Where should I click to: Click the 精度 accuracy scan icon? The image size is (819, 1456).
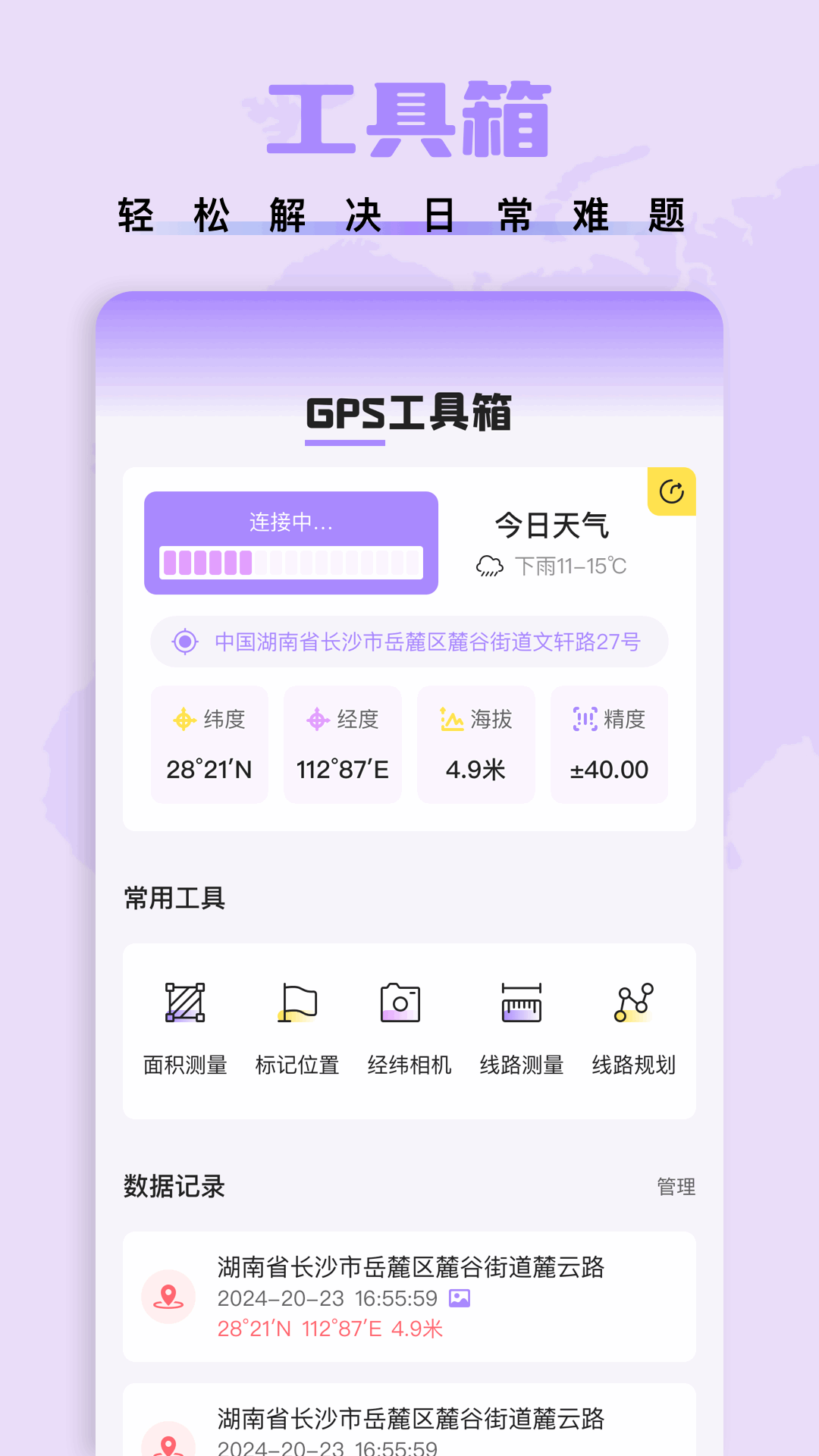pos(582,719)
